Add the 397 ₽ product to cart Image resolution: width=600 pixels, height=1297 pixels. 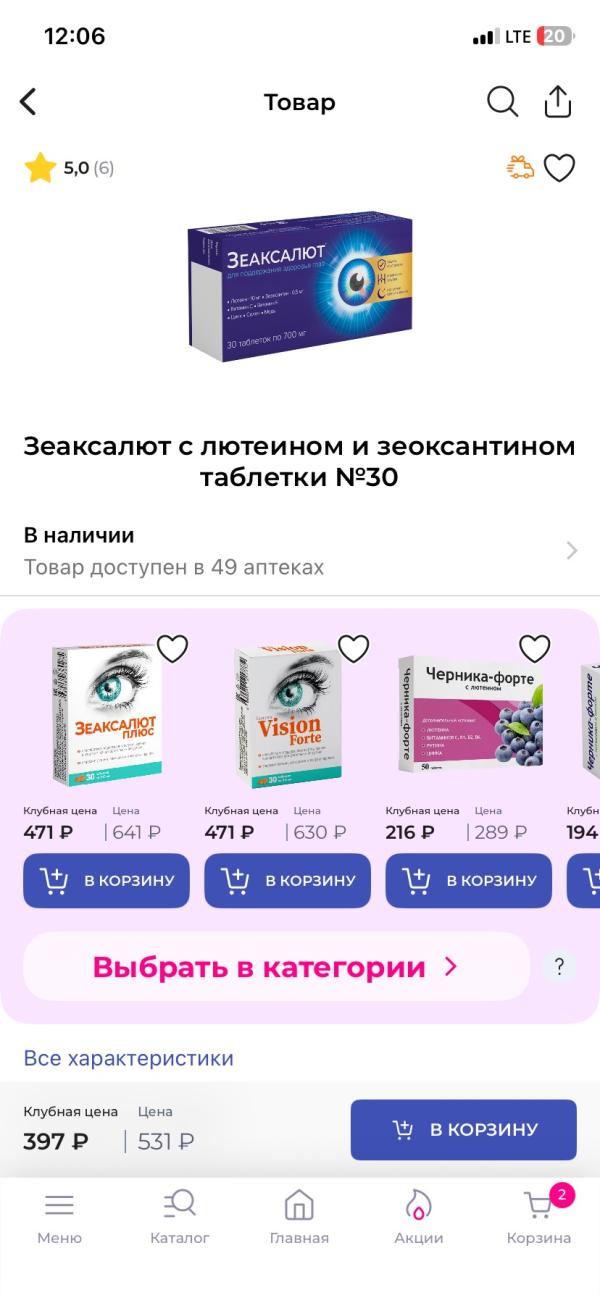click(x=463, y=1130)
